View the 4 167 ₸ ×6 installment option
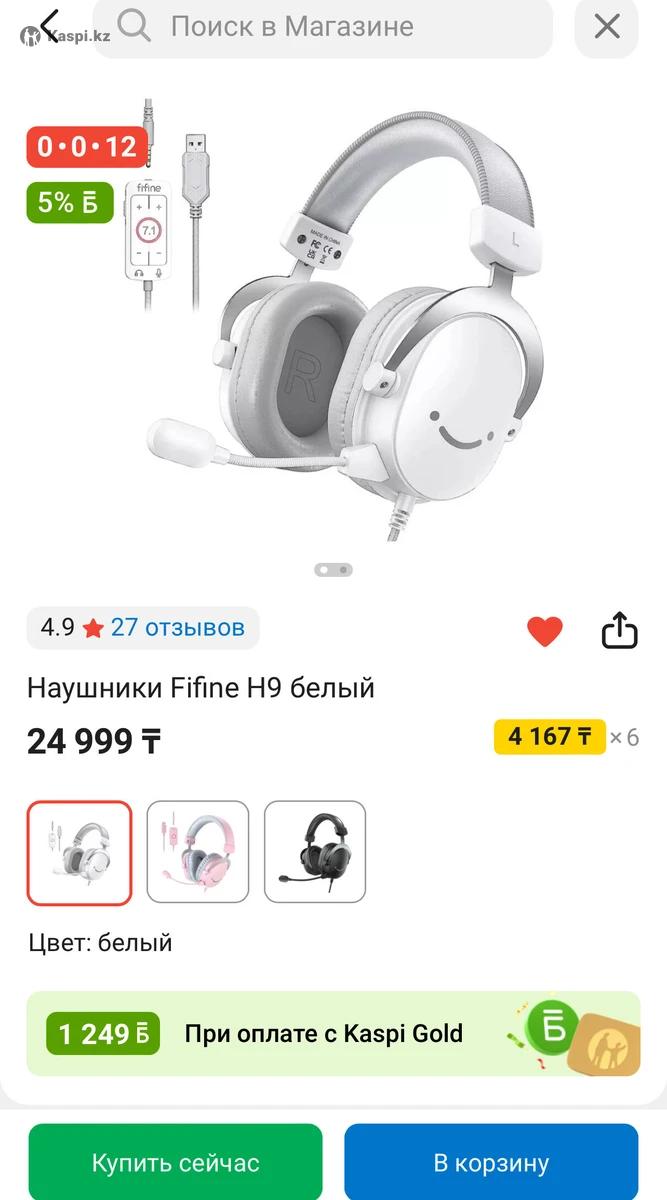667x1200 pixels. coord(565,738)
